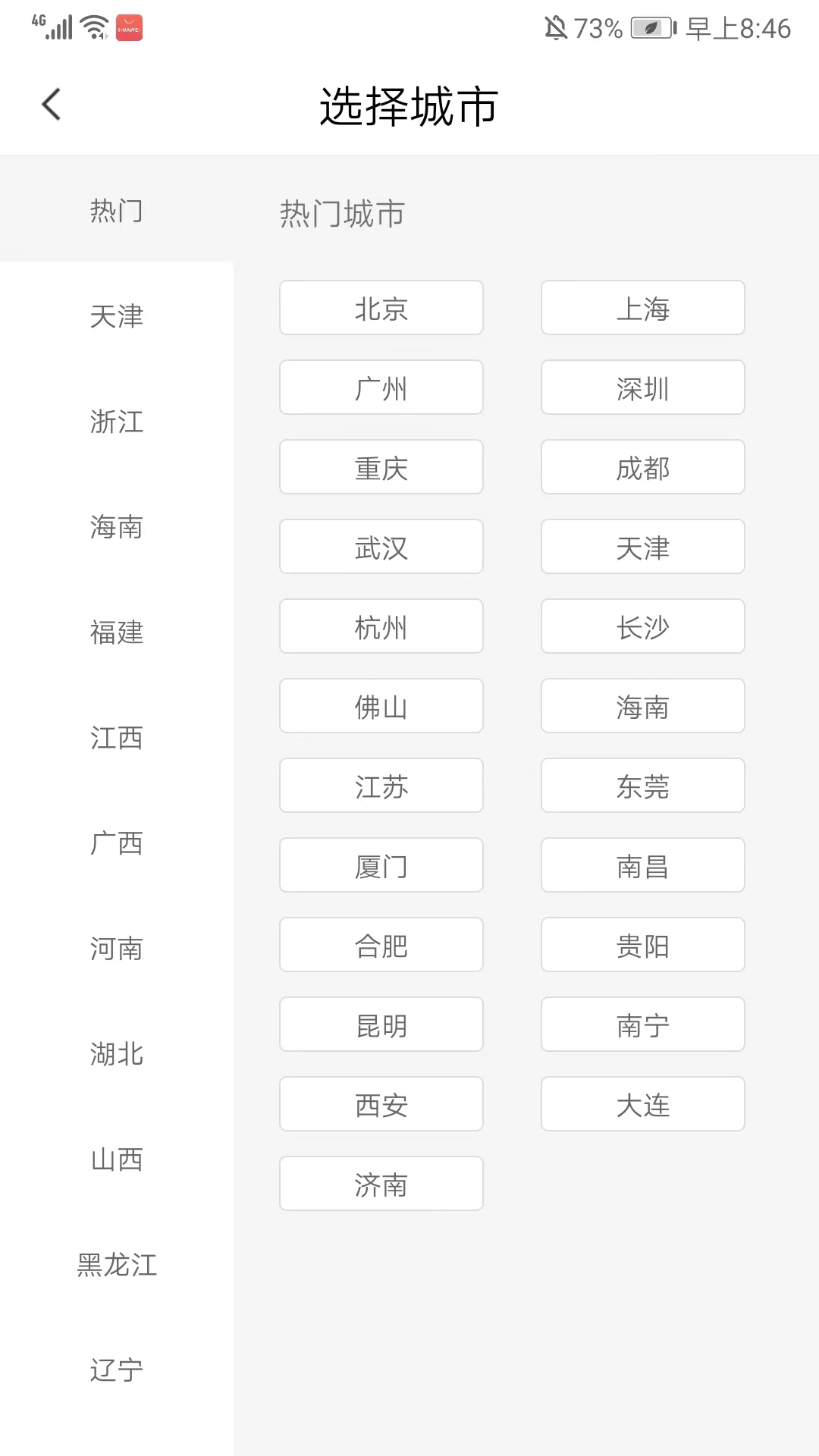819x1456 pixels.
Task: Select 东莞 as the city
Action: point(642,786)
